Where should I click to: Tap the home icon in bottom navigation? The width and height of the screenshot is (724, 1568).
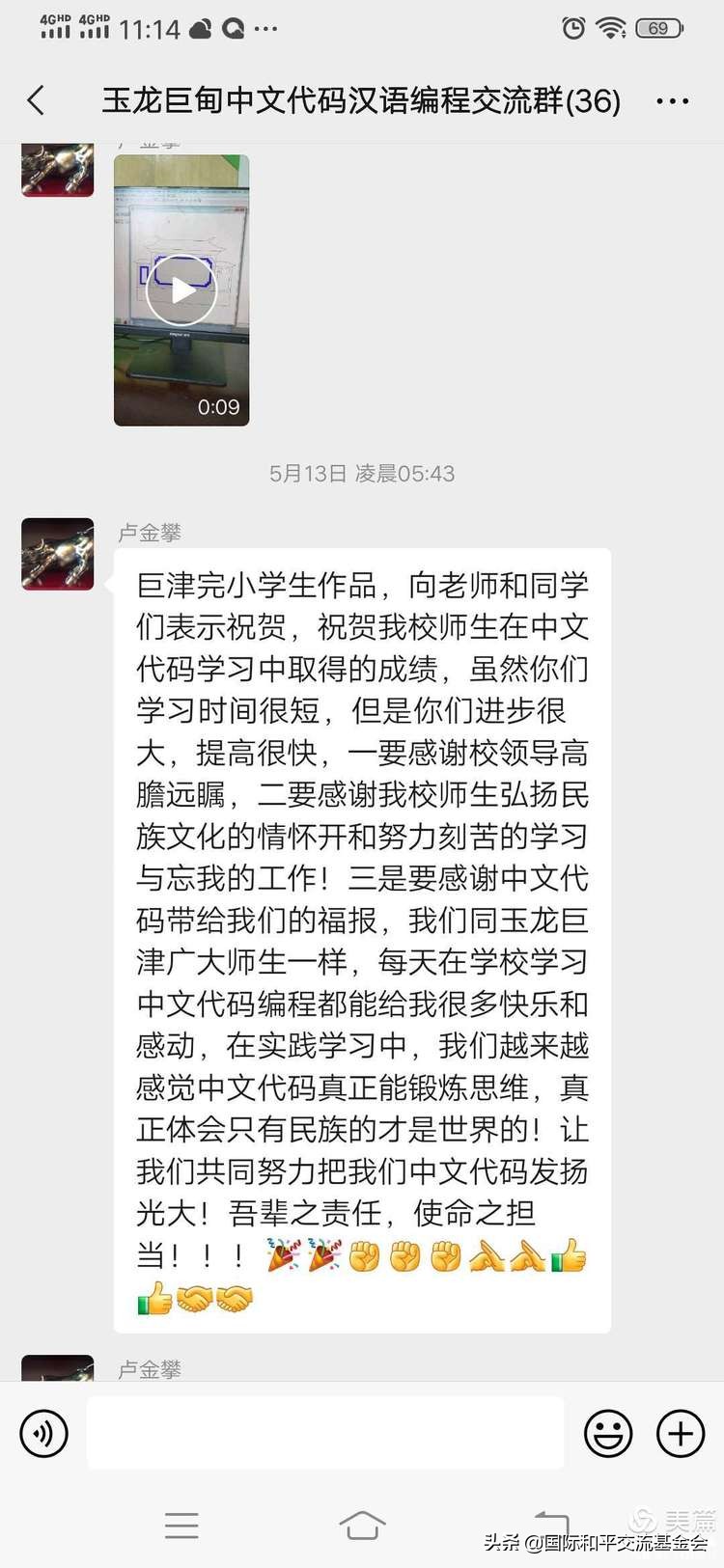pyautogui.click(x=362, y=1526)
